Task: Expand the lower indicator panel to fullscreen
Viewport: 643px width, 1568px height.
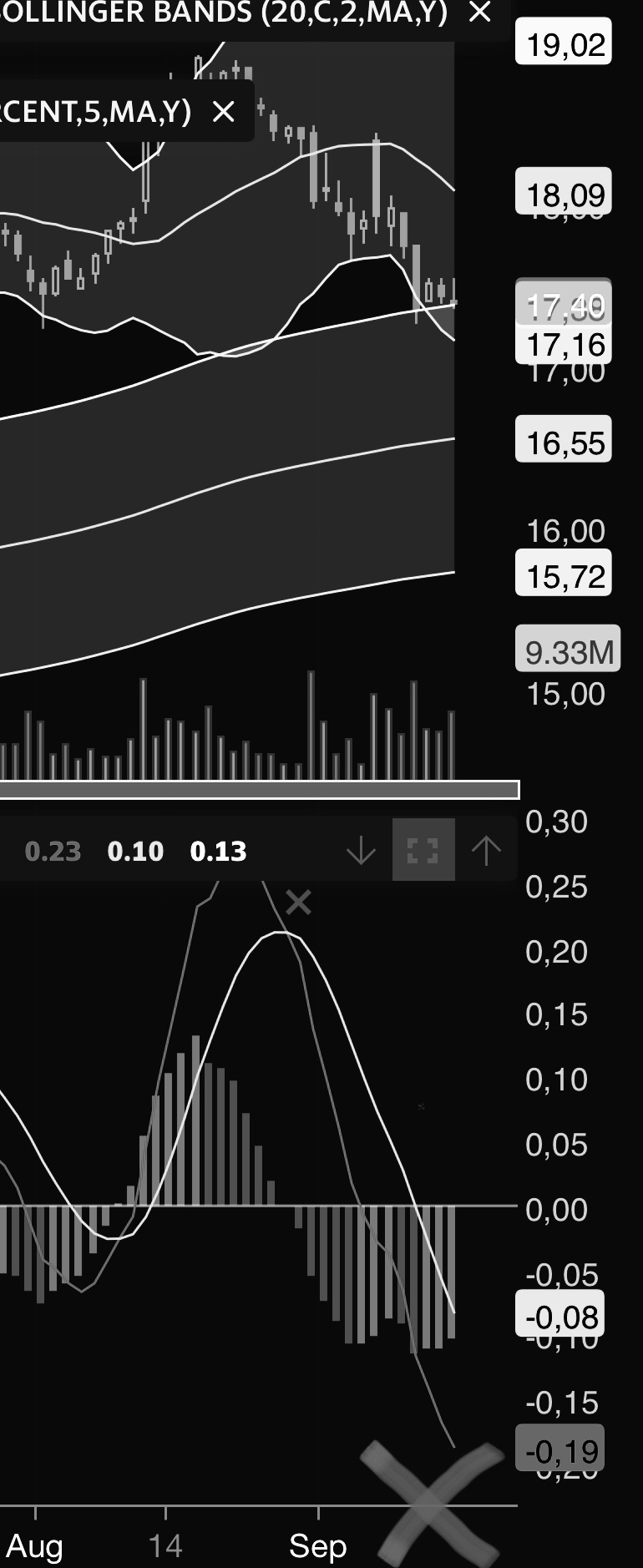Action: pyautogui.click(x=423, y=851)
